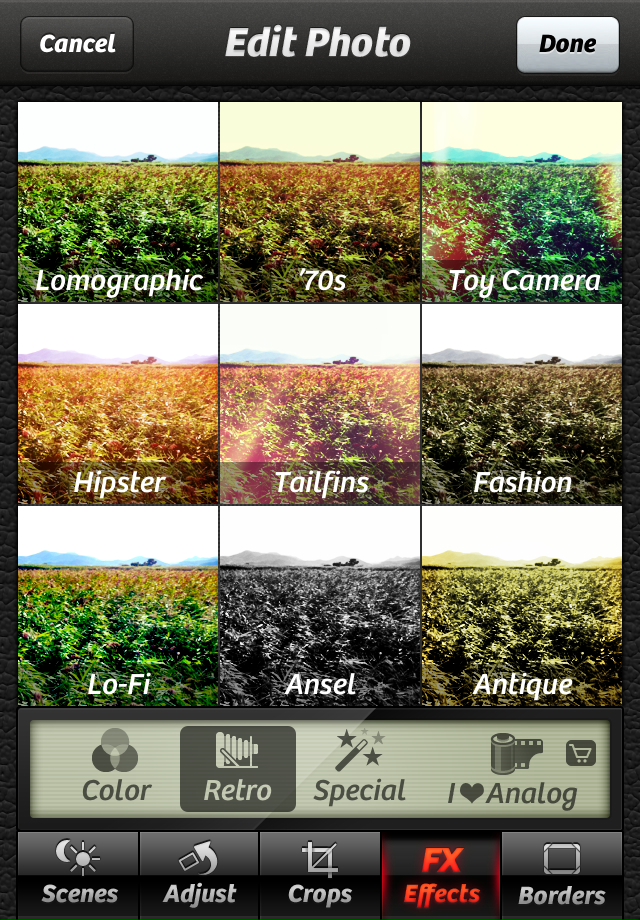Switch to the Color effects category

coord(116,768)
